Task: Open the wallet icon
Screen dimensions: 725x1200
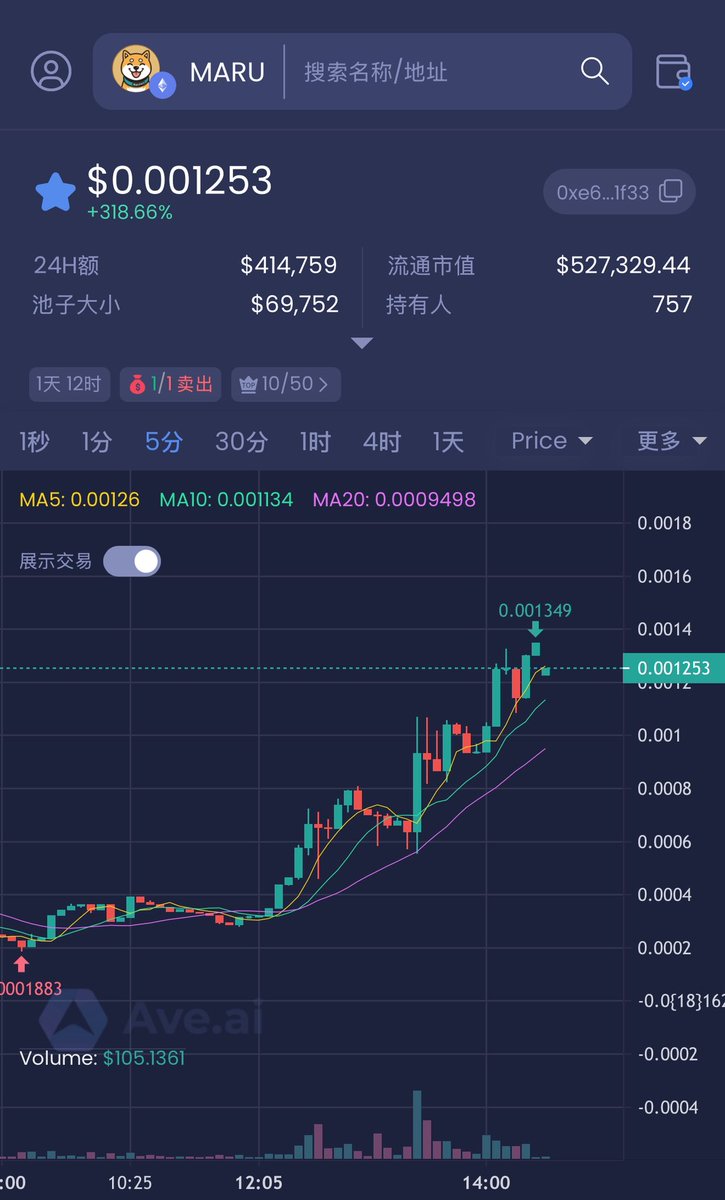Action: [674, 71]
